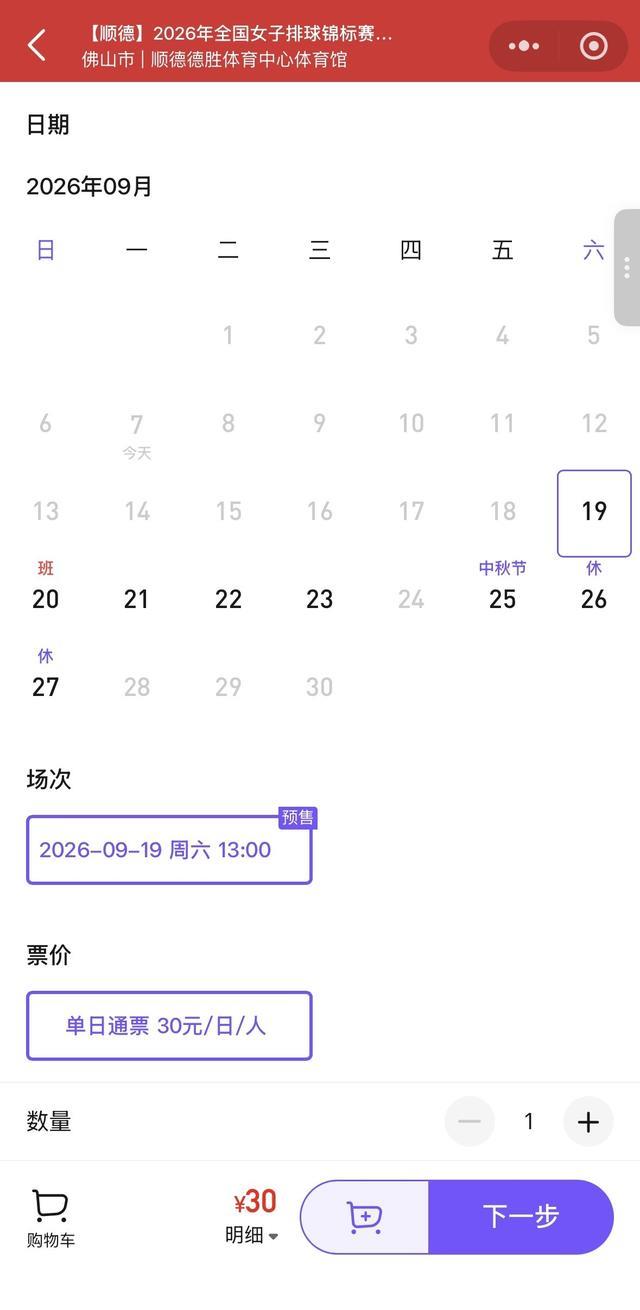
Task: Select the 22nd as the date
Action: [x=228, y=599]
